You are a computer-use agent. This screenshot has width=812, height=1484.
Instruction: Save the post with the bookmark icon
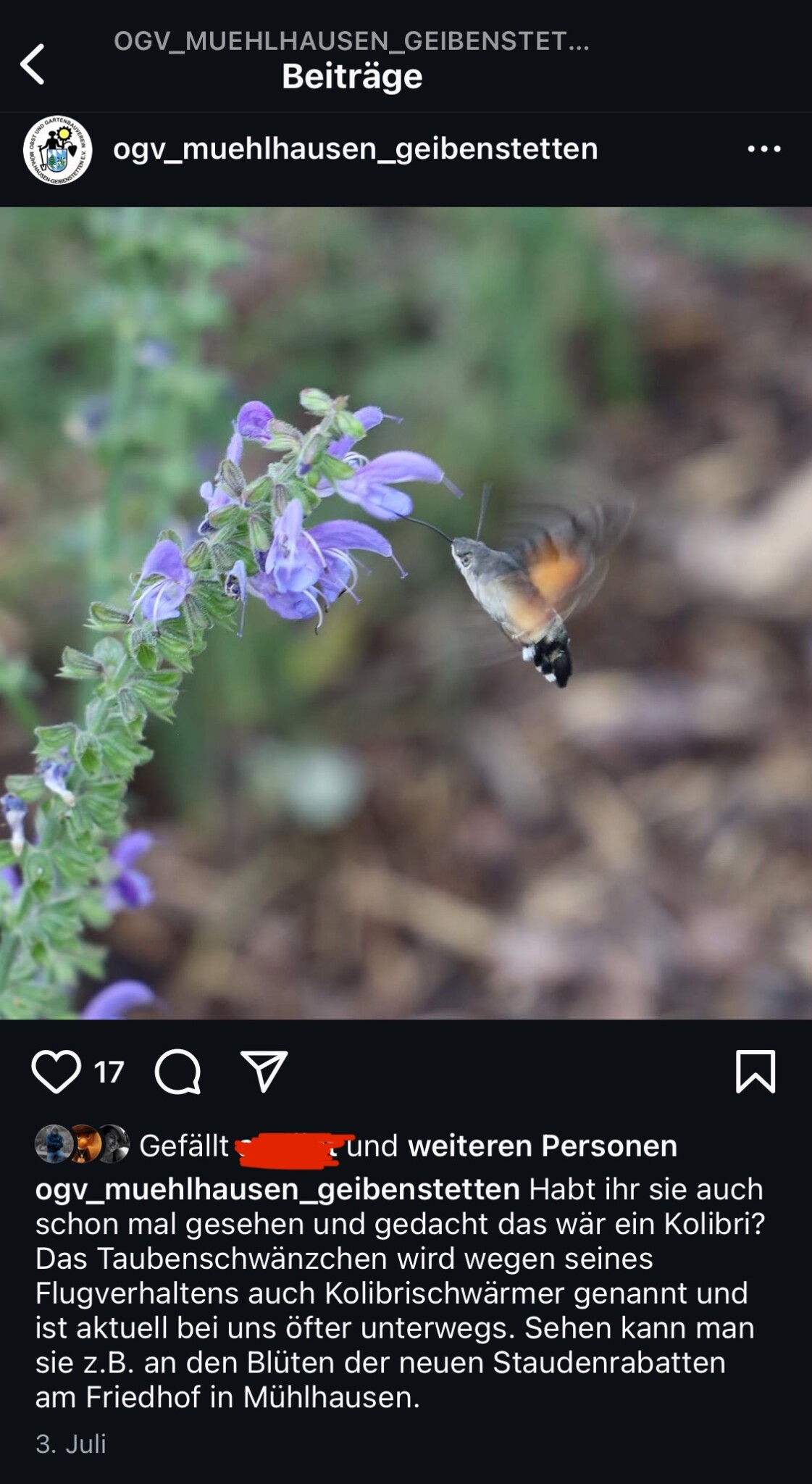(755, 1071)
